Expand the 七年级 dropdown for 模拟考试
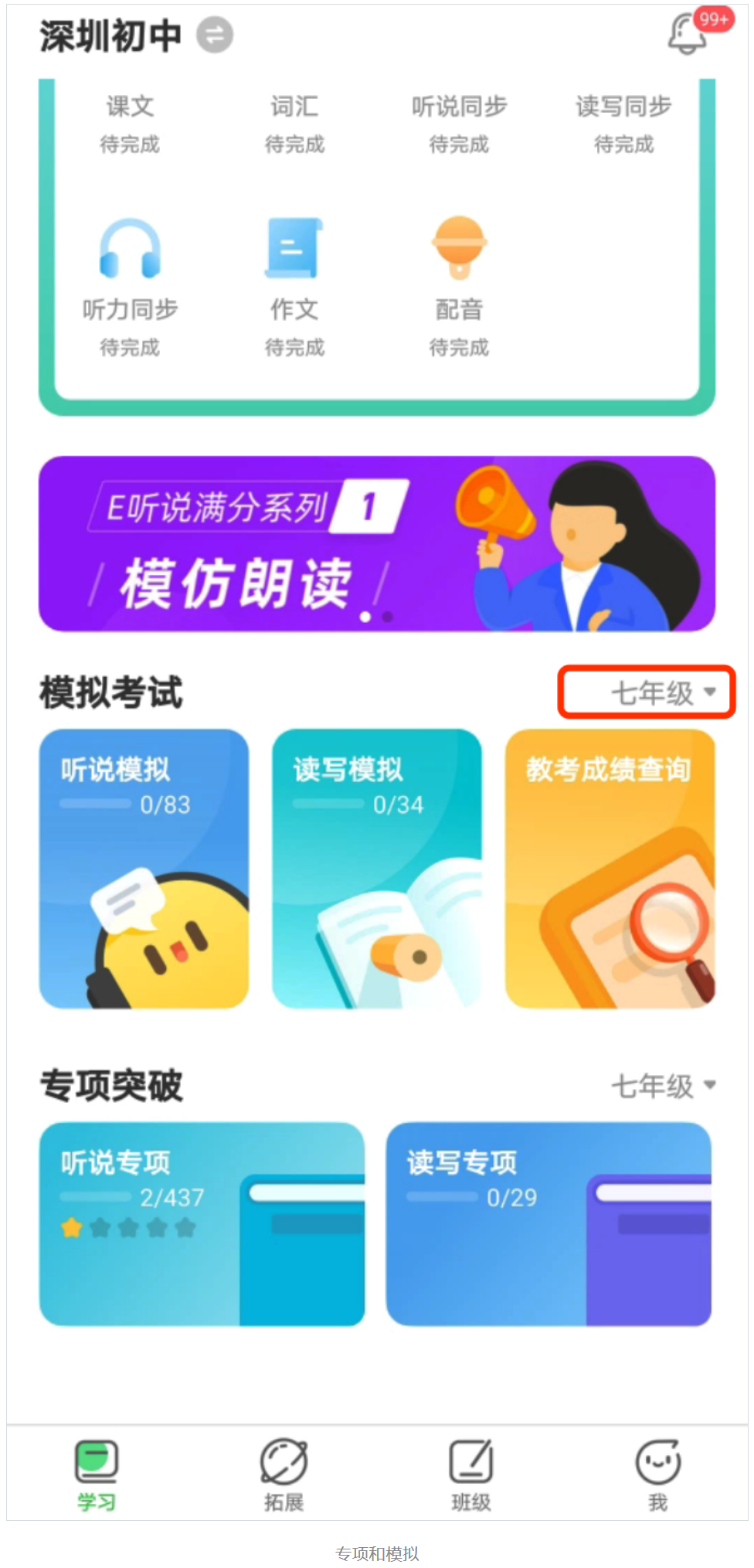 663,692
